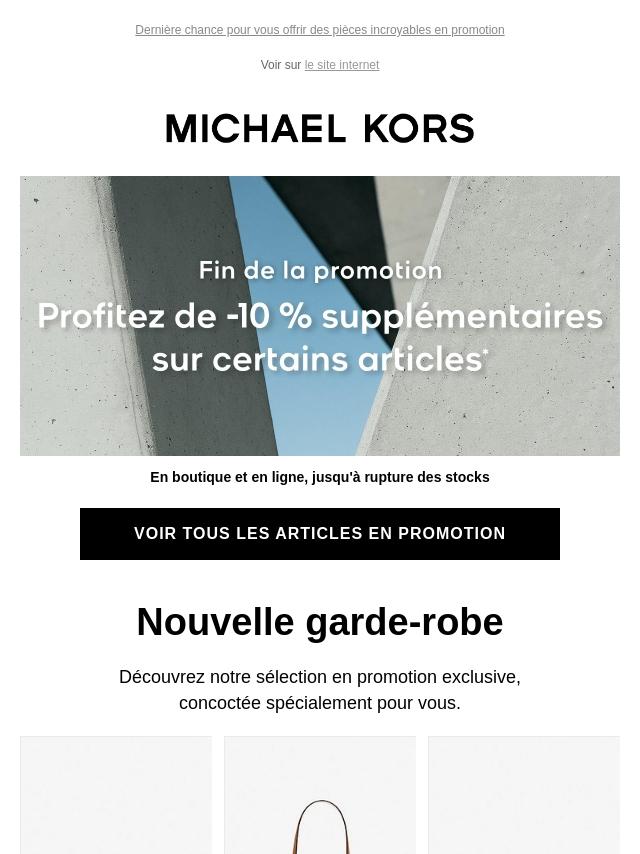Tap 'Voir tous les articles en promotion' button

click(319, 534)
